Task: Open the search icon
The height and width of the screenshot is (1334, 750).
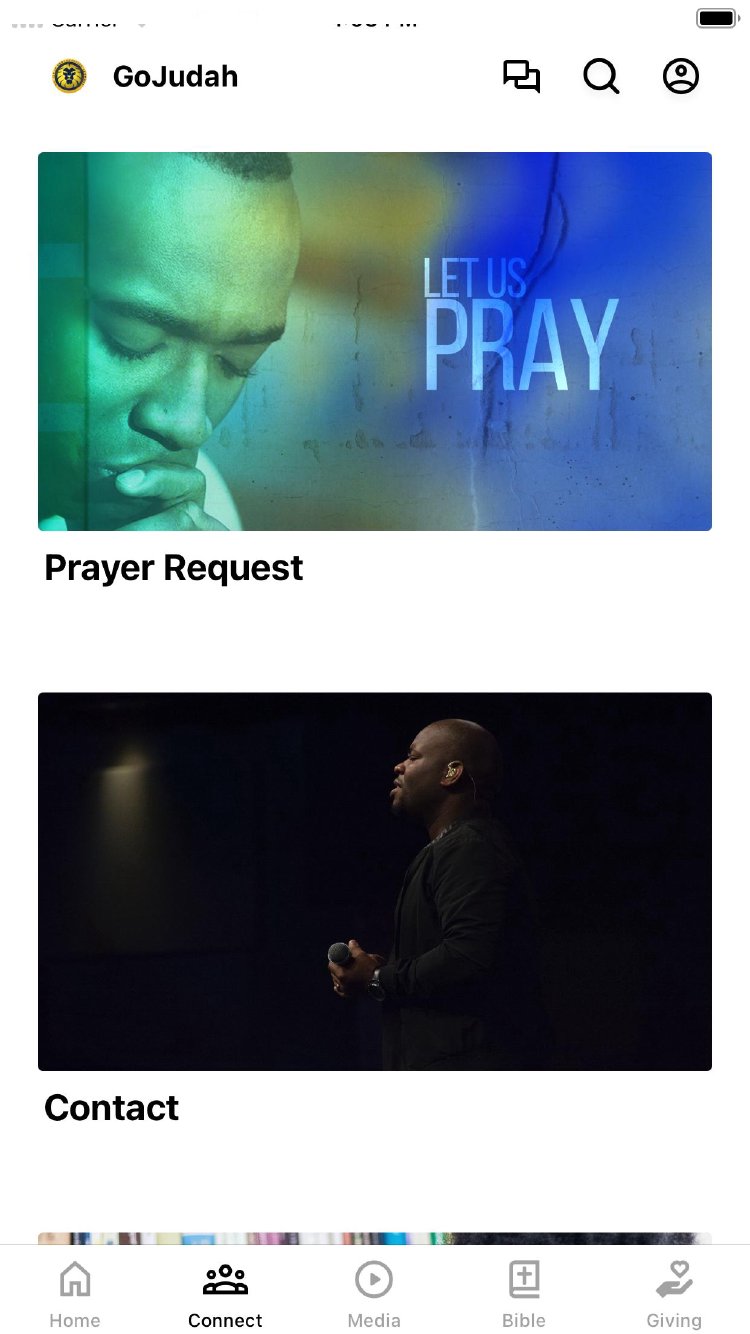Action: 601,77
